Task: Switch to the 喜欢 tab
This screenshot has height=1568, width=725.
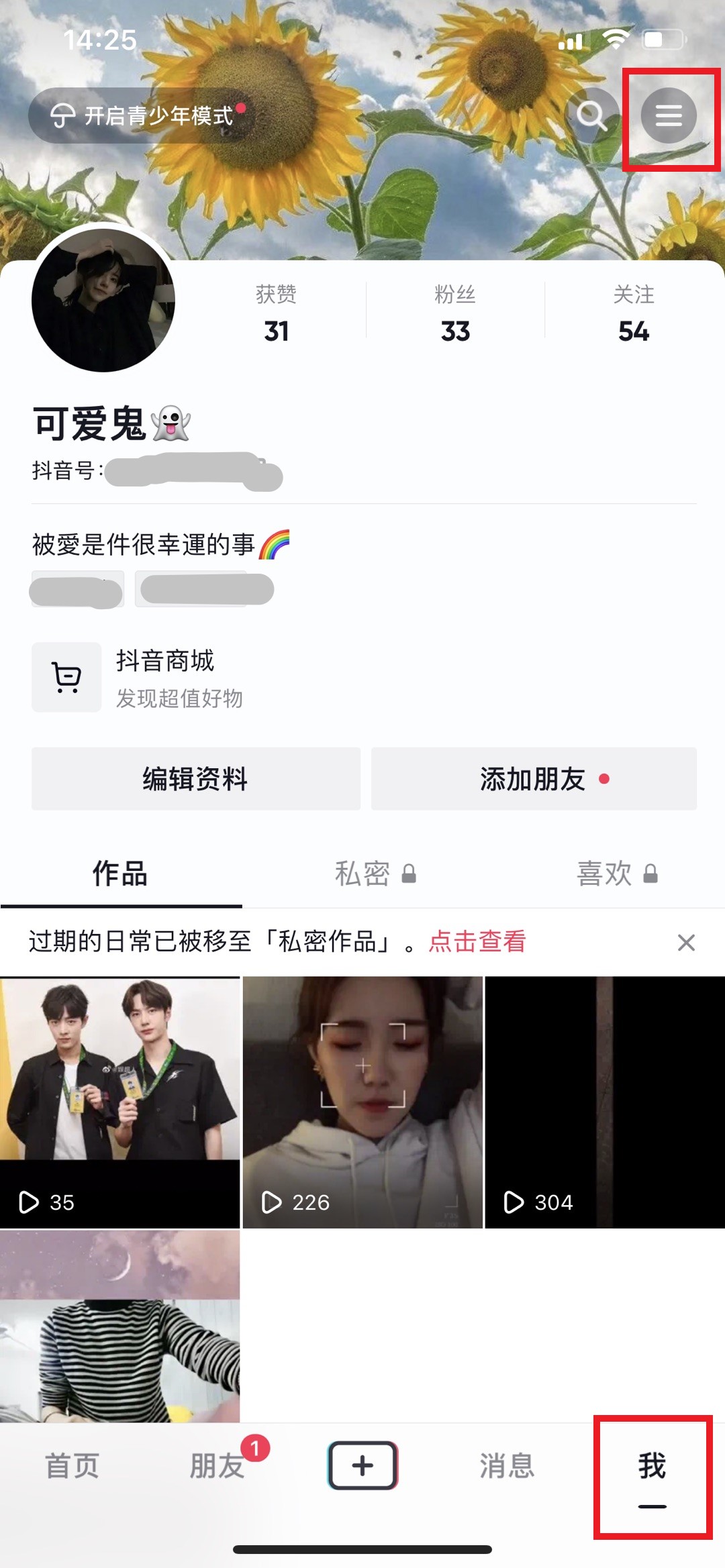Action: 617,874
